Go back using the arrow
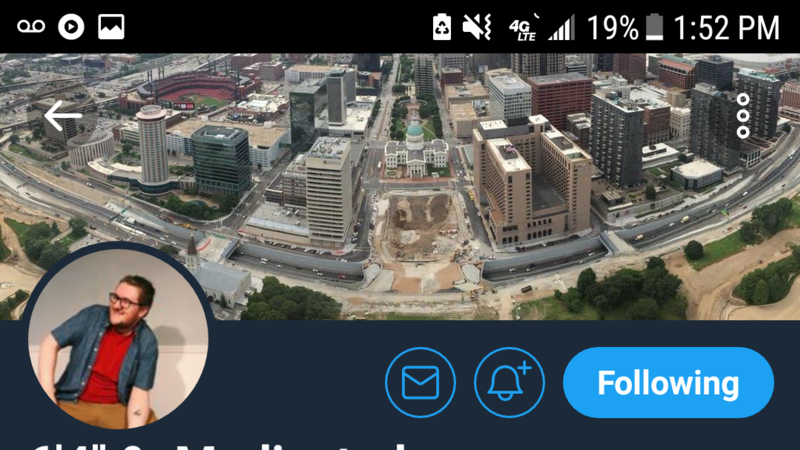The width and height of the screenshot is (800, 450). [62, 117]
